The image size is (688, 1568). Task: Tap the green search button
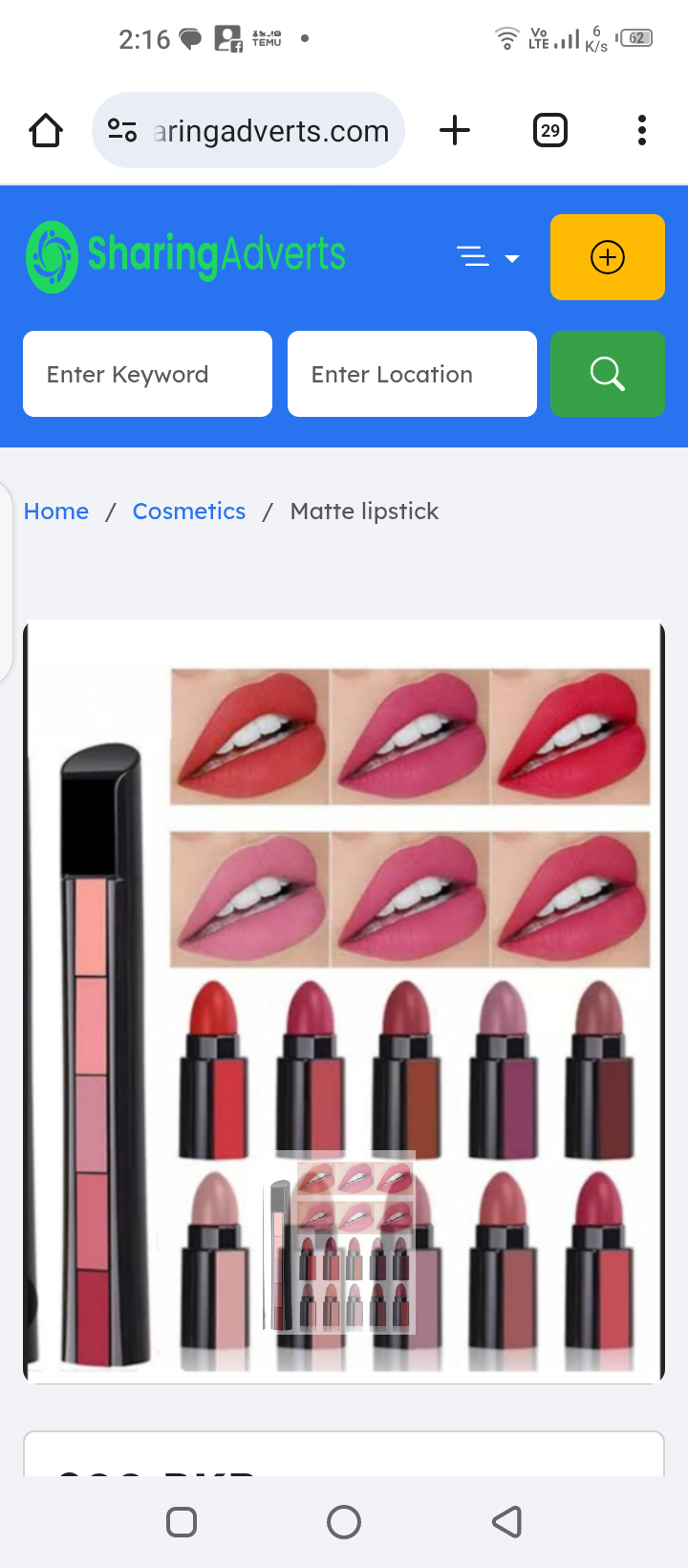coord(607,374)
